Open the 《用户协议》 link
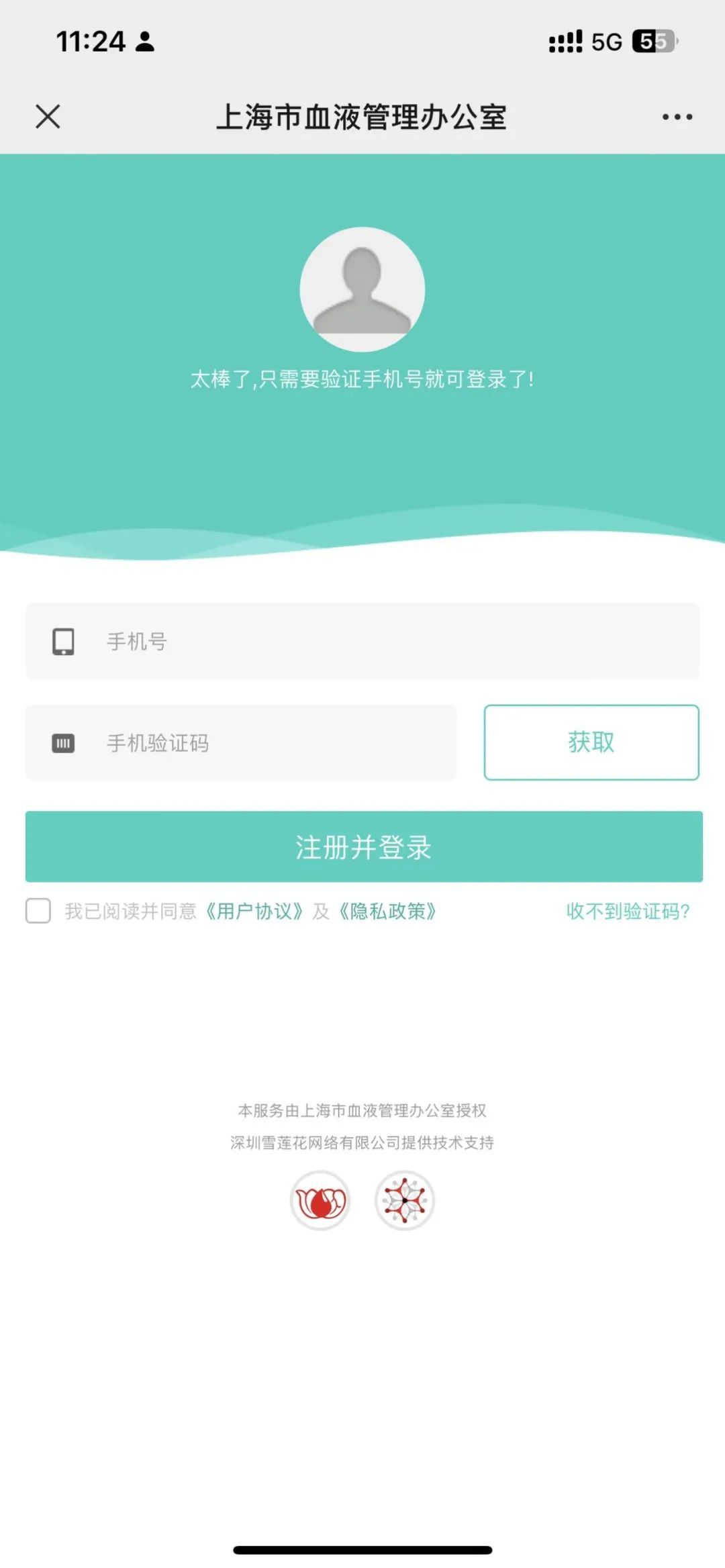Screen dimensions: 725x1568 (253, 911)
